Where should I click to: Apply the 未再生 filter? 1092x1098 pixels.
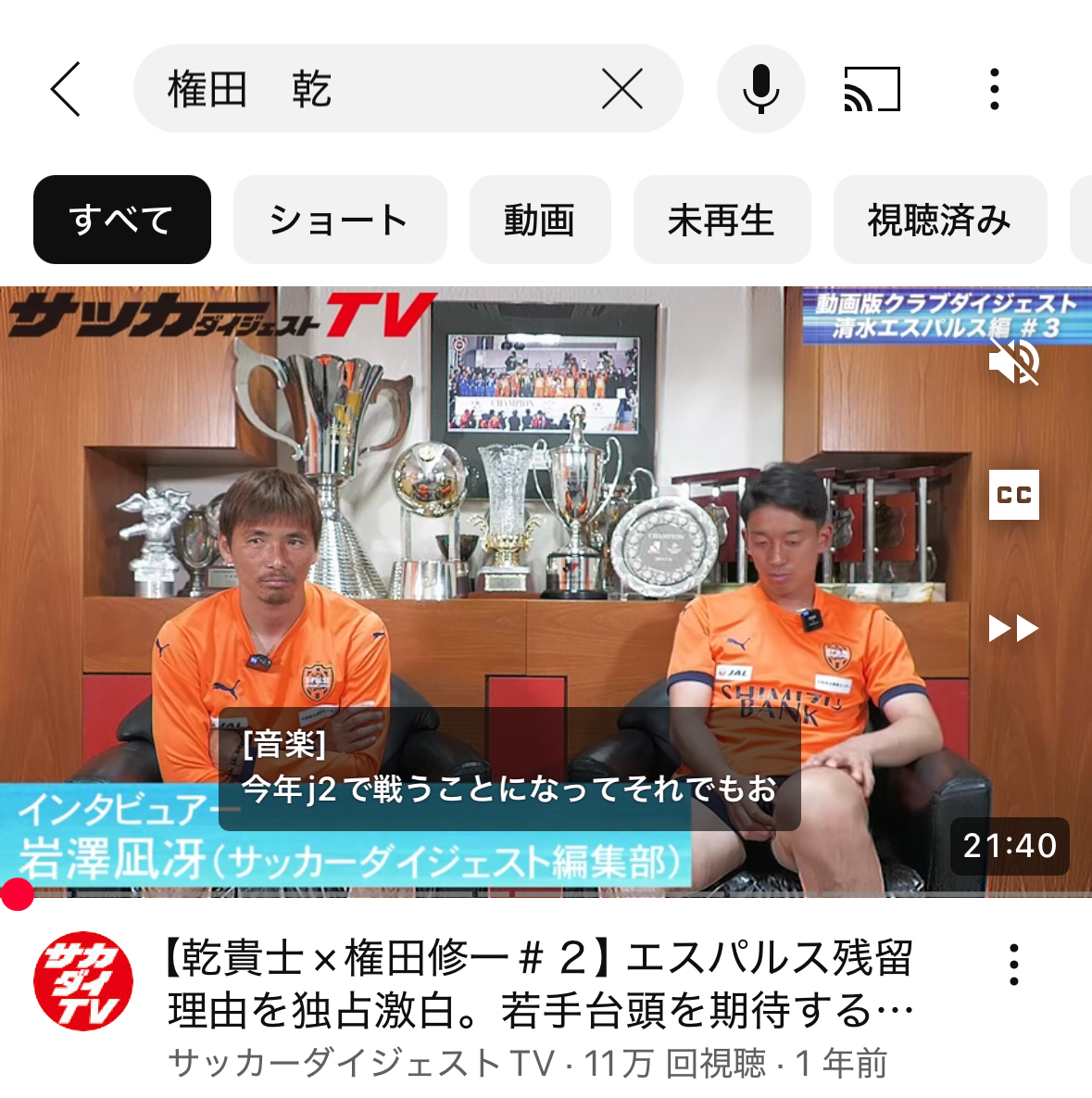[x=722, y=221]
